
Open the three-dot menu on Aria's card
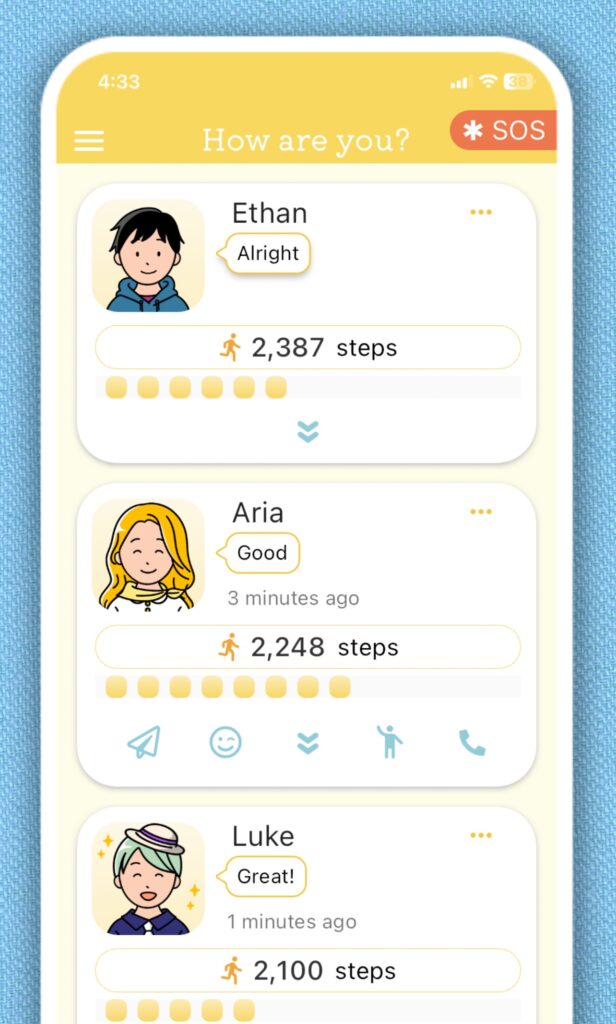[x=481, y=512]
